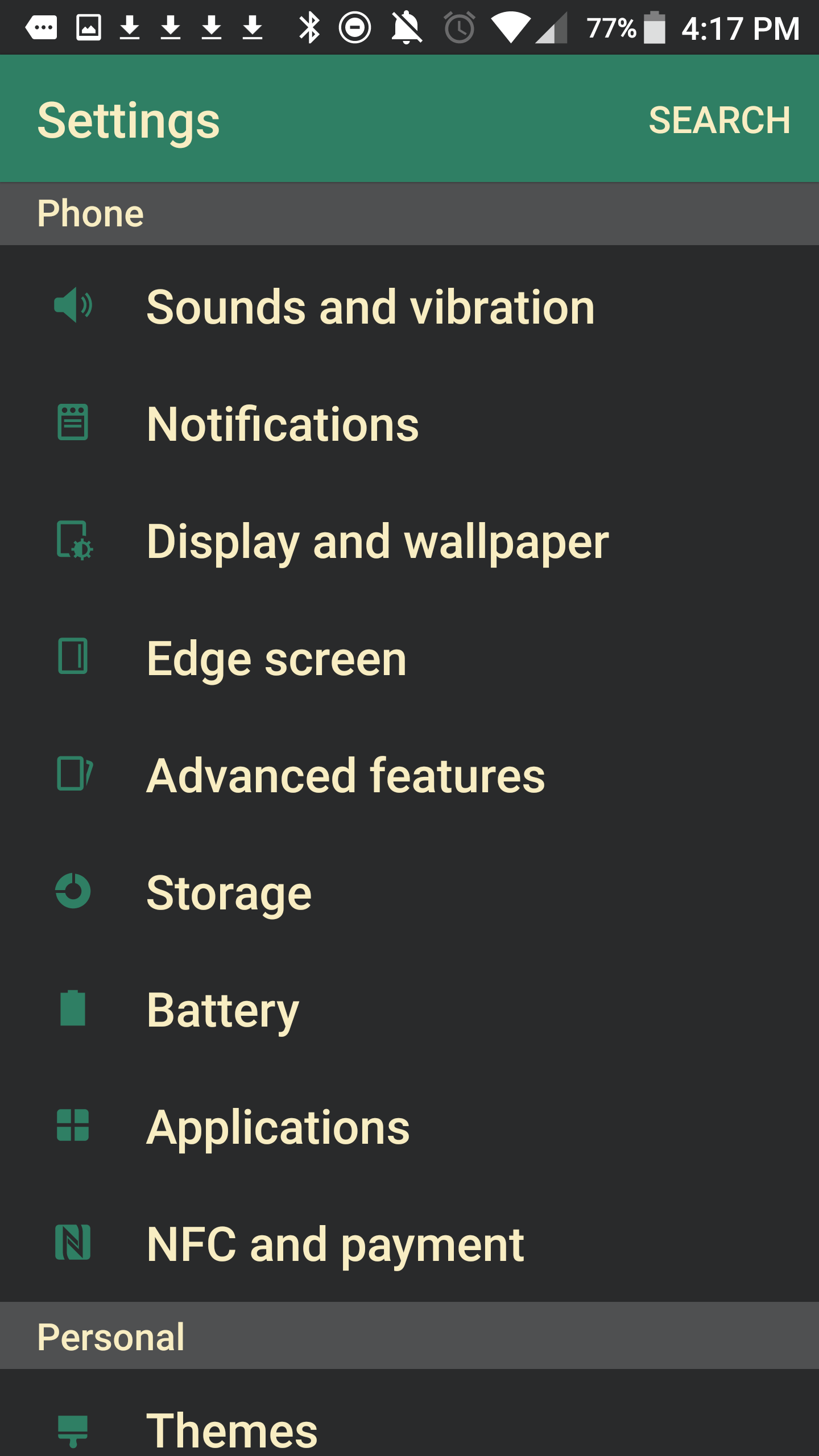
Task: Open NFC and payment
Action: (335, 1244)
